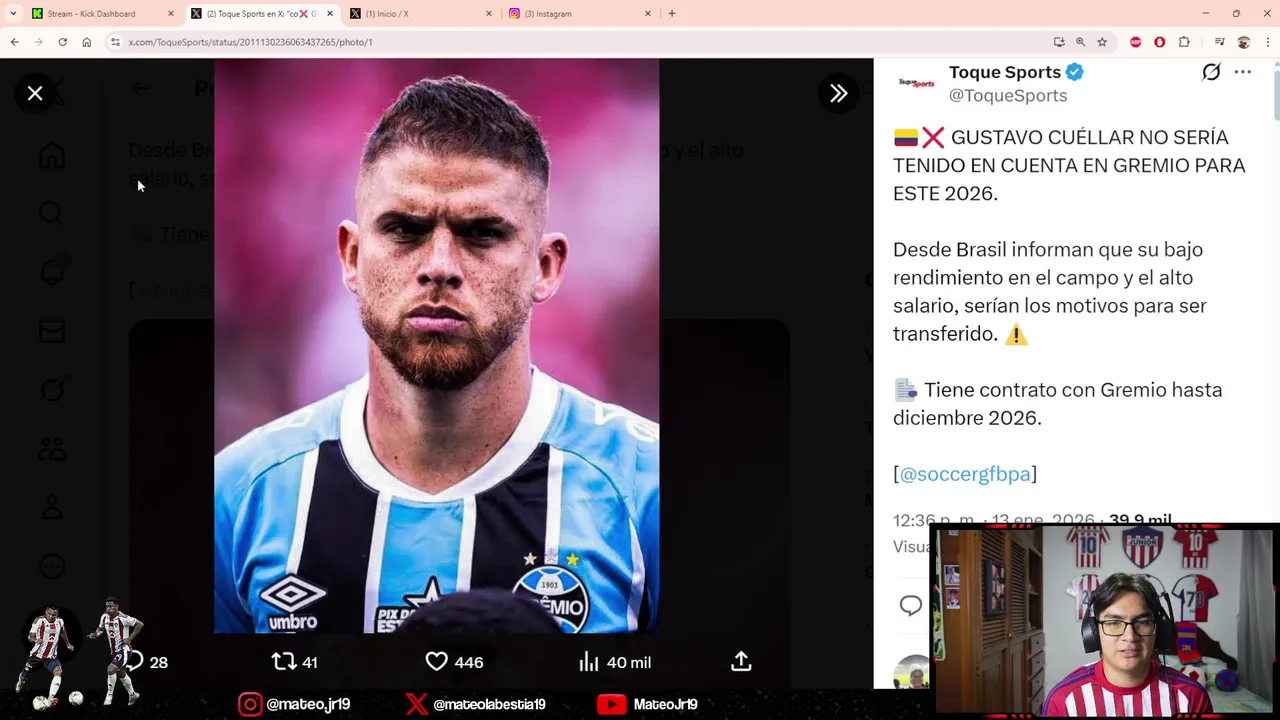Go back in browser history
1280x720 pixels.
click(14, 42)
